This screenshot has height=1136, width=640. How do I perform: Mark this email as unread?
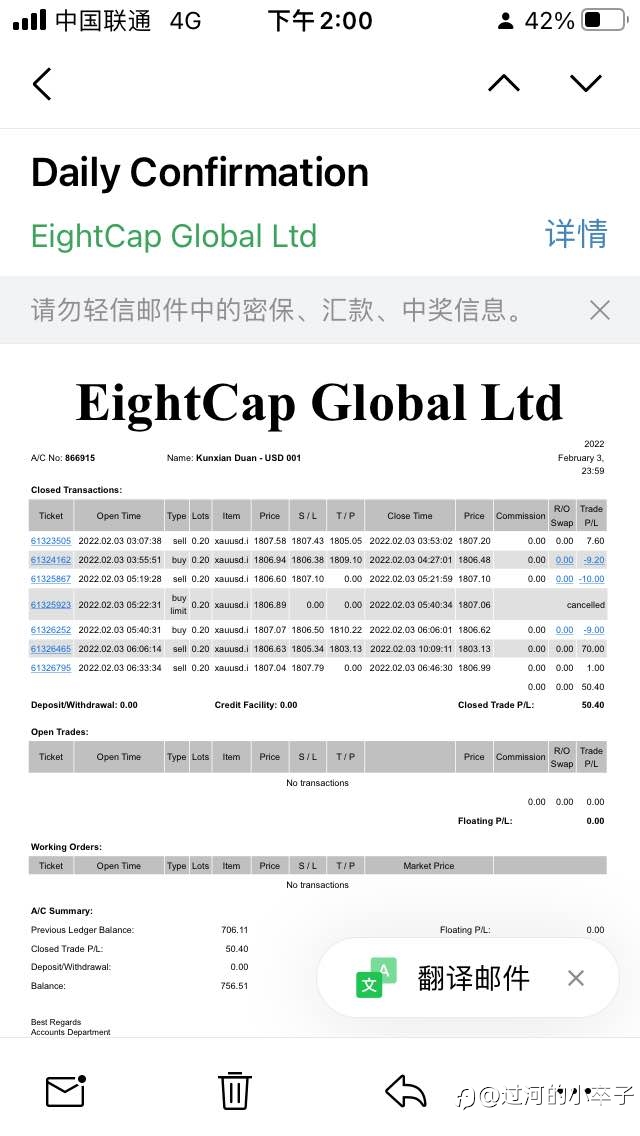tap(66, 1090)
